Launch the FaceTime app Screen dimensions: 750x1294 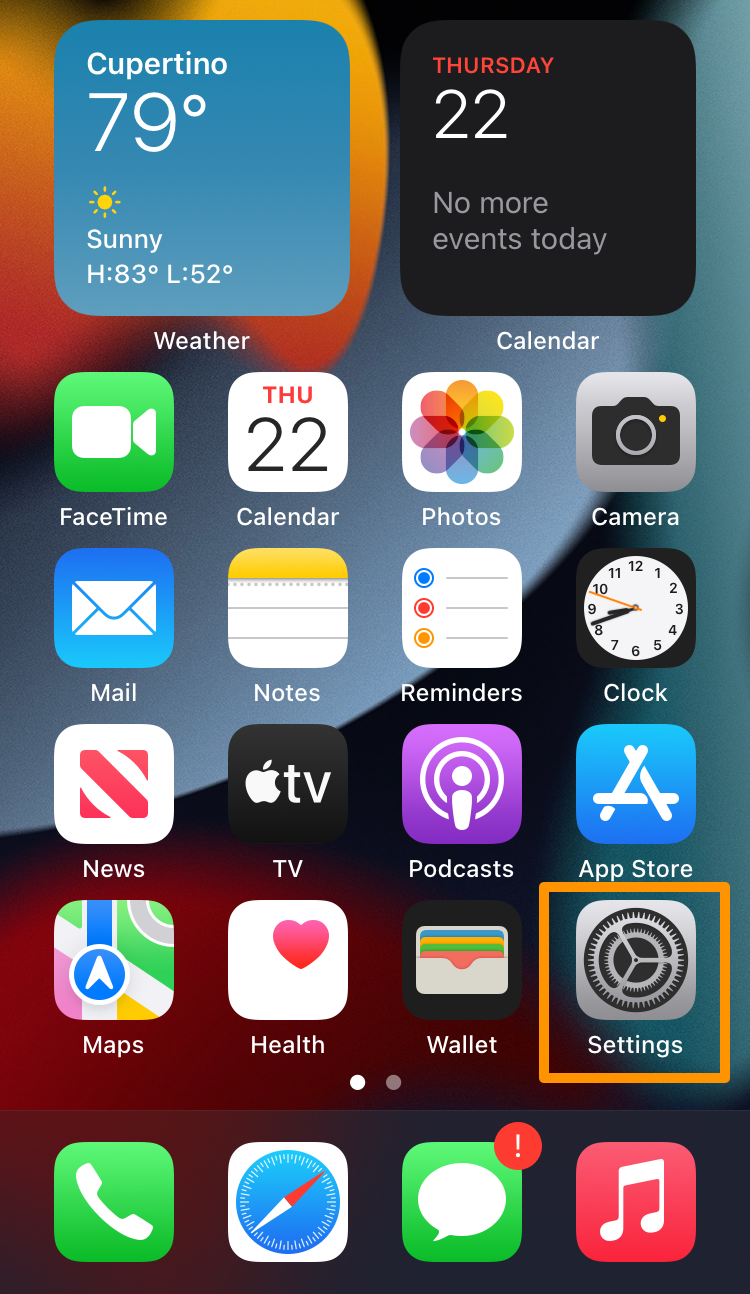114,432
